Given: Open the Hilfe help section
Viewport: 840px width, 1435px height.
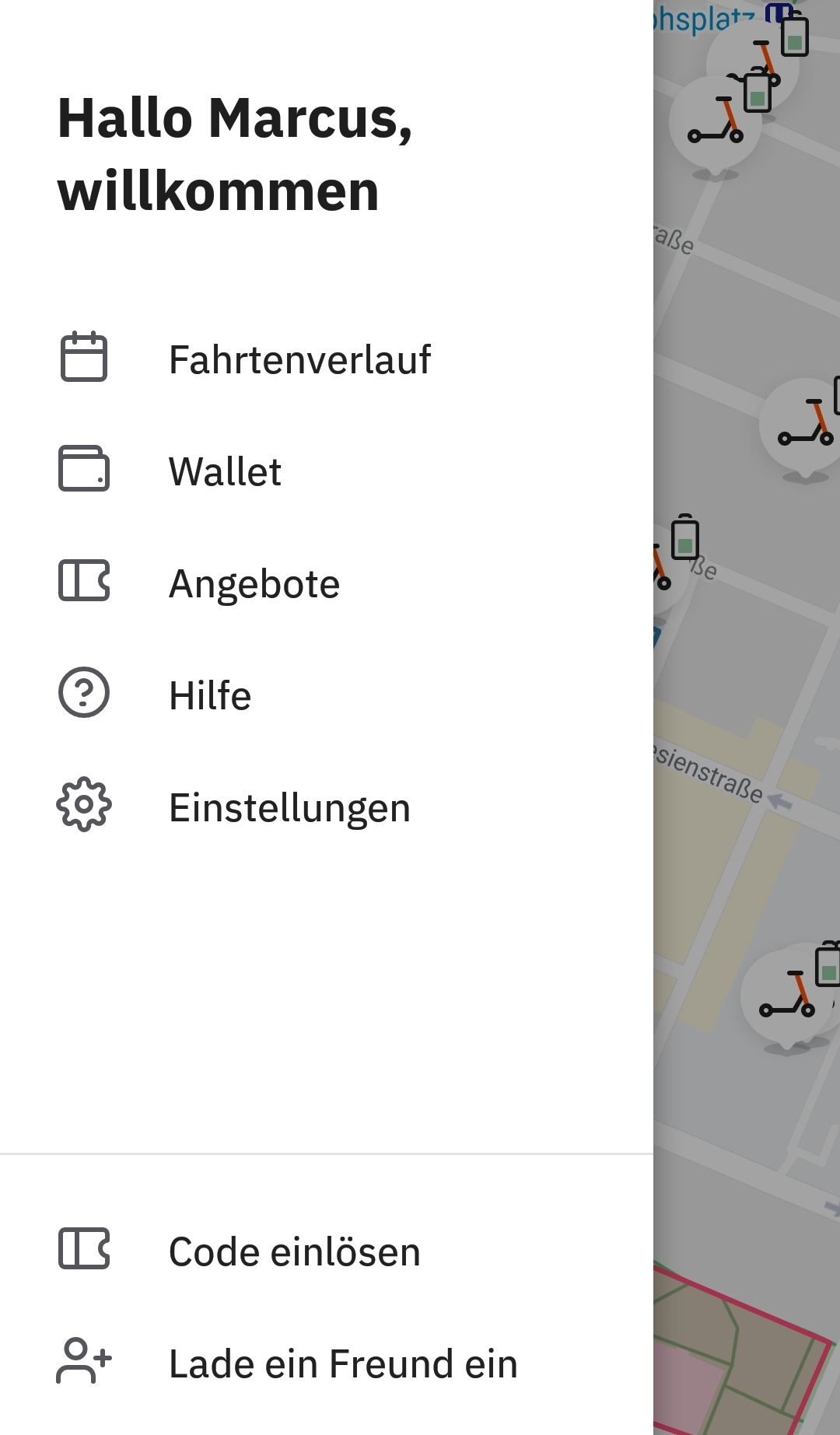Looking at the screenshot, I should [x=210, y=695].
